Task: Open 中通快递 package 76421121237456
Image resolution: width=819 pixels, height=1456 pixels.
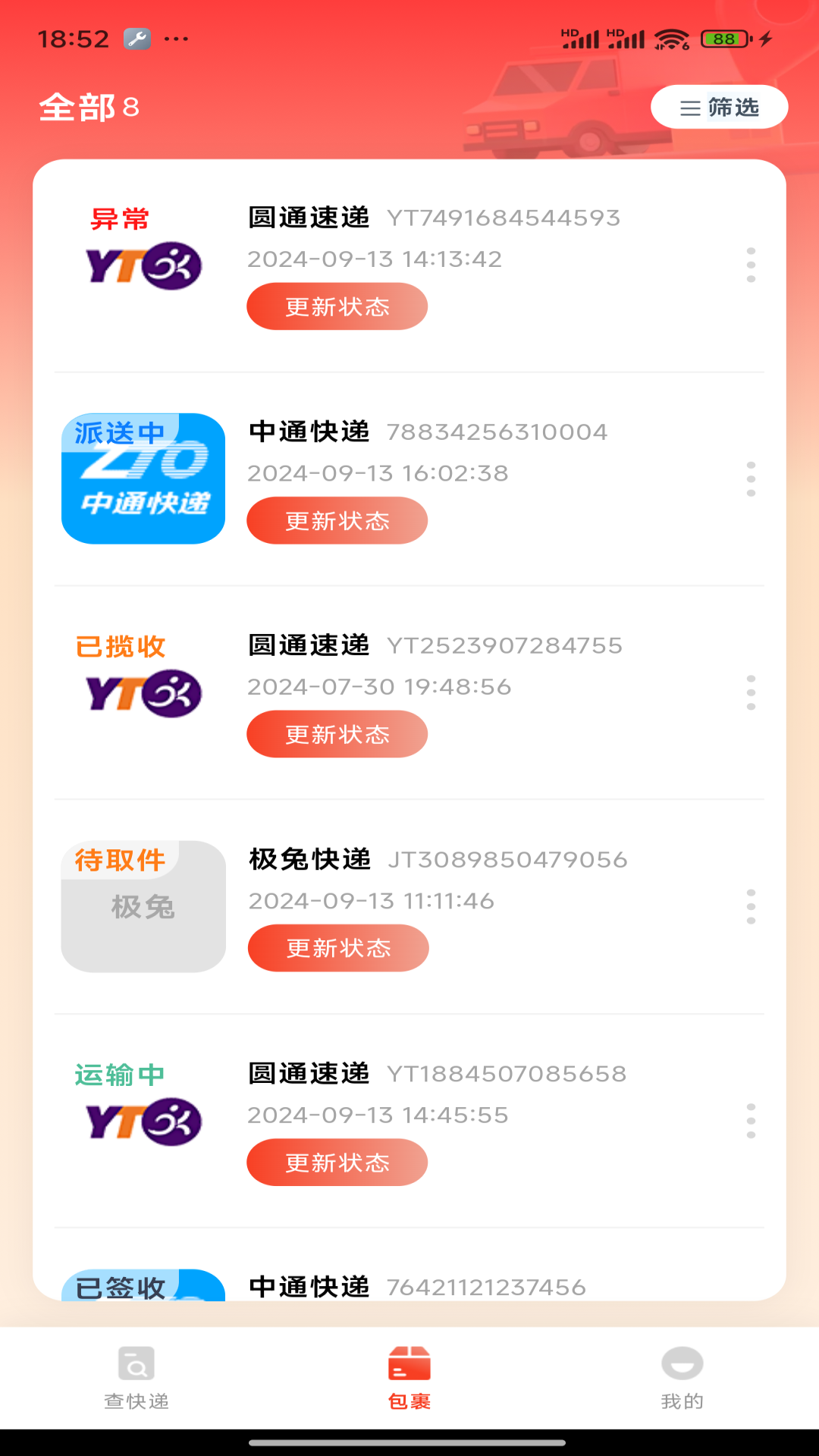Action: pyautogui.click(x=417, y=1286)
